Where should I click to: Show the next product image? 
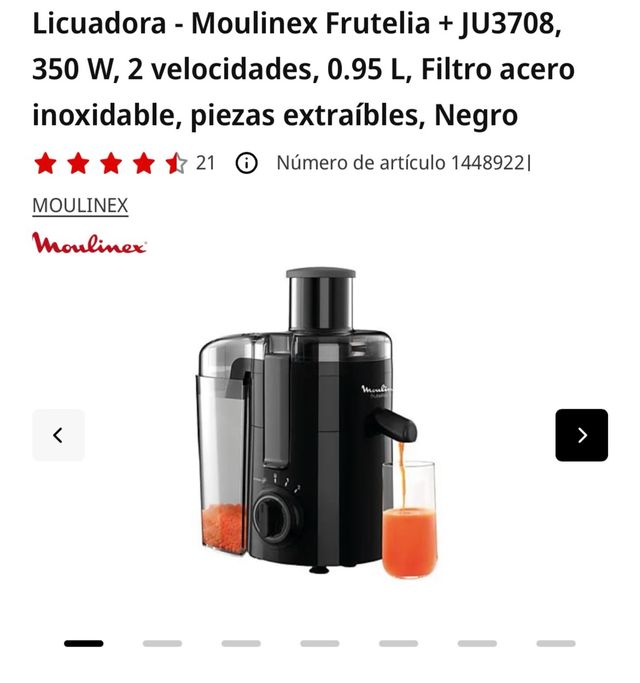pos(581,435)
